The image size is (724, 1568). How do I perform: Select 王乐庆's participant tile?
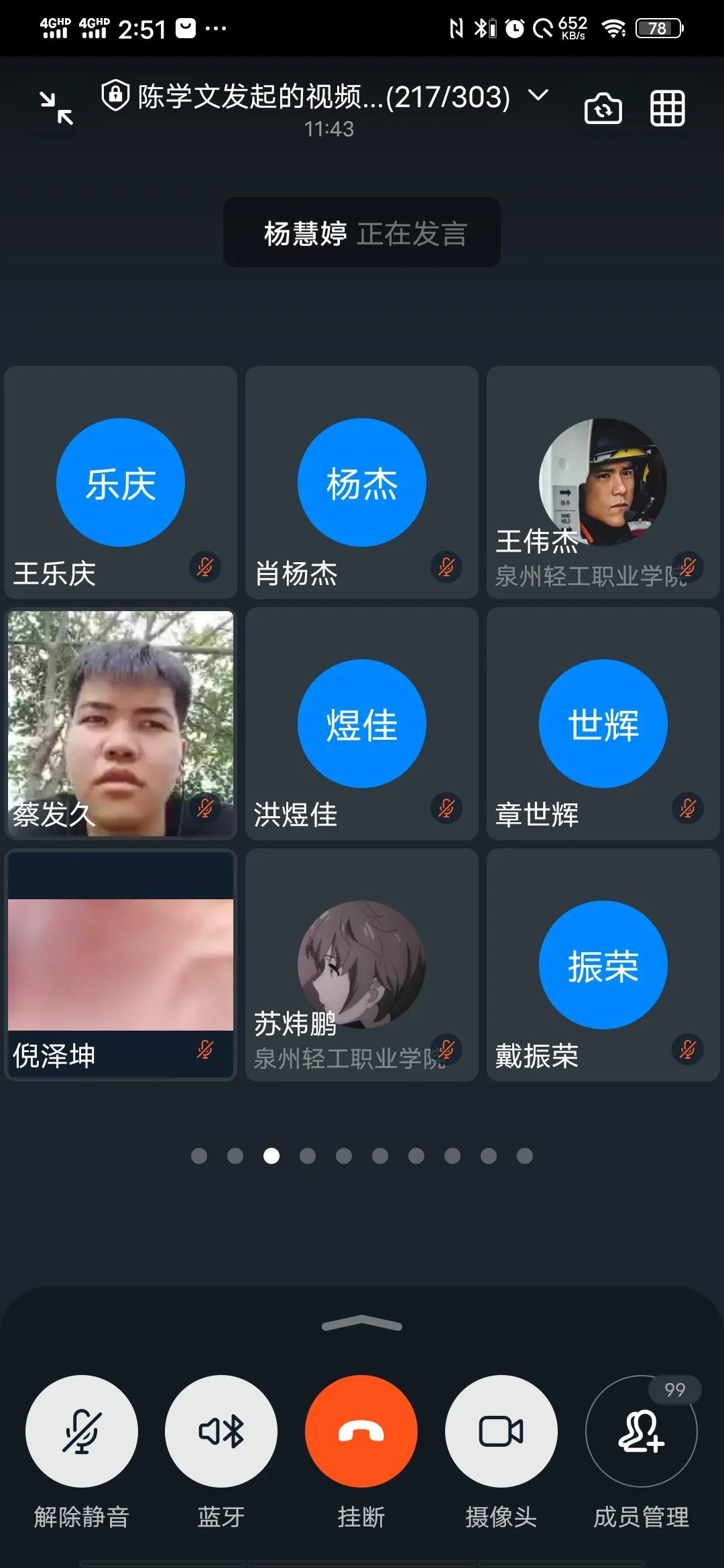(121, 482)
